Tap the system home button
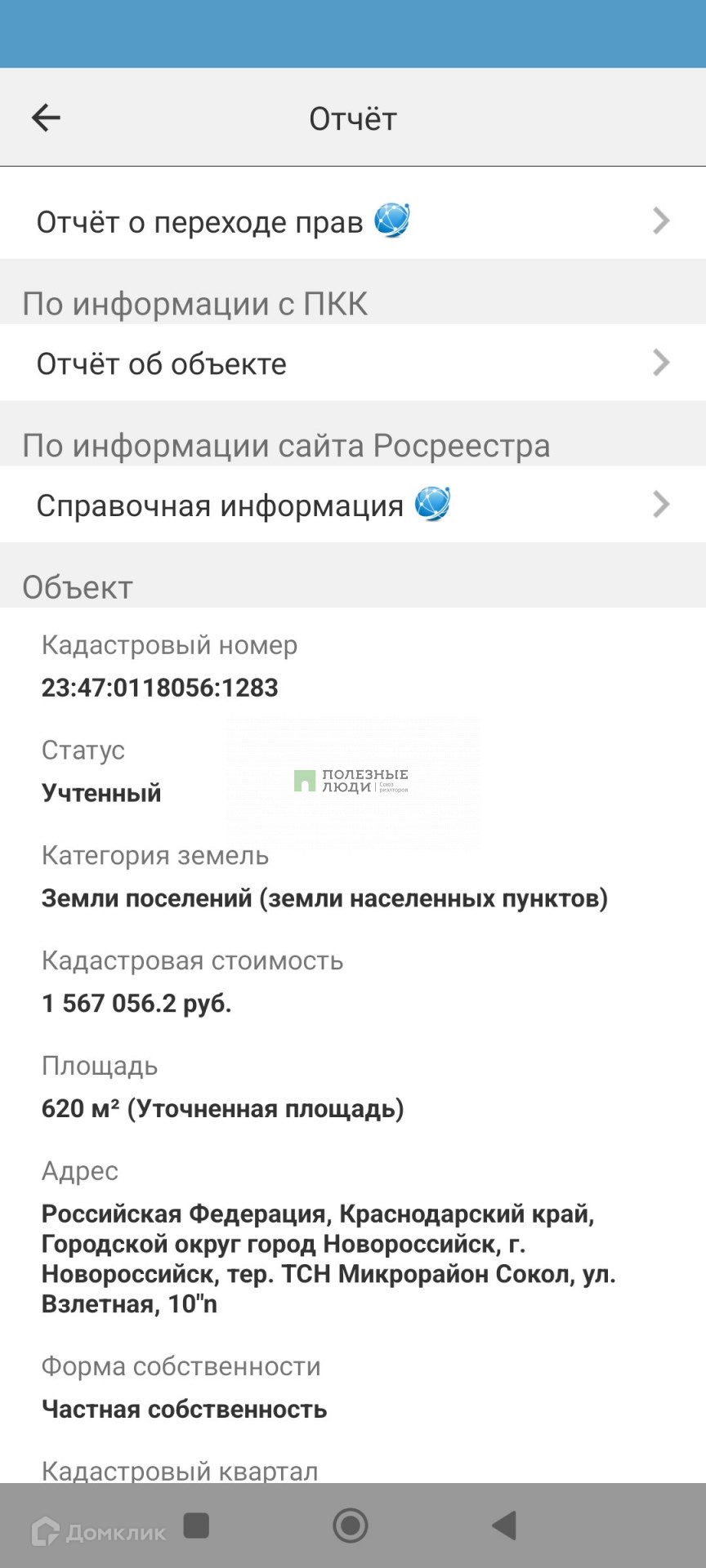This screenshot has height=1568, width=706. point(351,1525)
